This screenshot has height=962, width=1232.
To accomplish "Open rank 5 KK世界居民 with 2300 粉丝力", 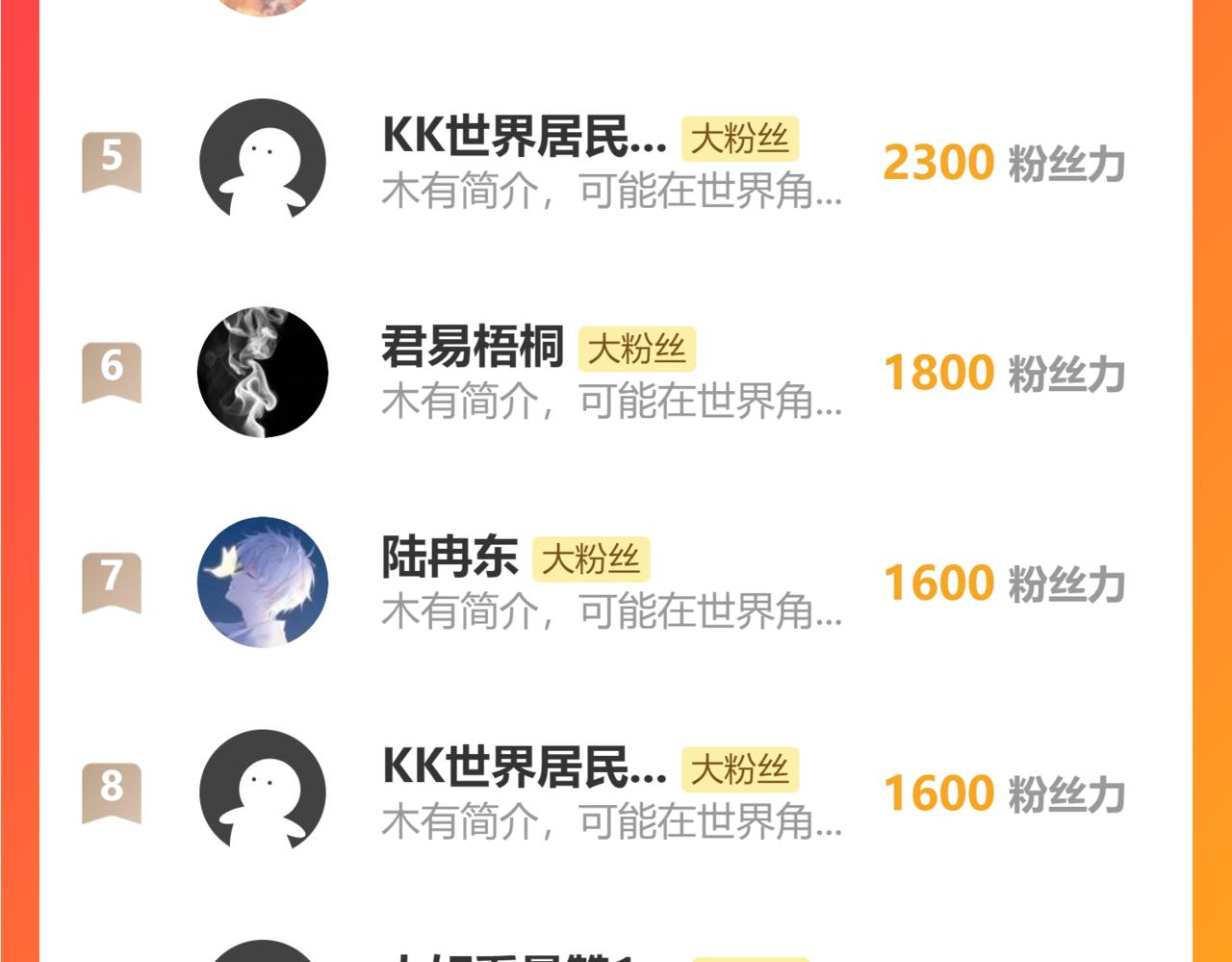I will coord(524,138).
